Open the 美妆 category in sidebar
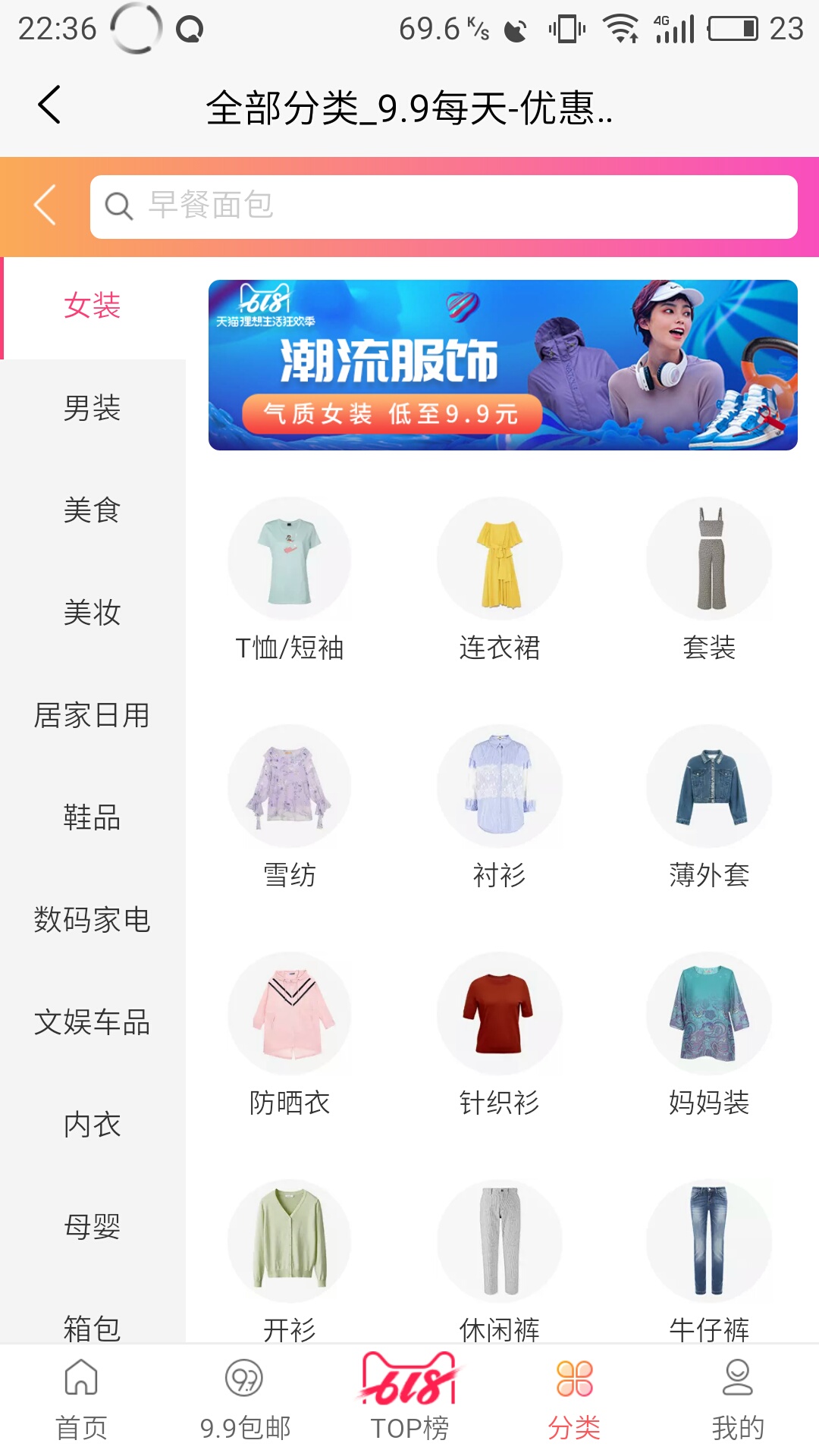This screenshot has height=1456, width=819. coord(94,614)
